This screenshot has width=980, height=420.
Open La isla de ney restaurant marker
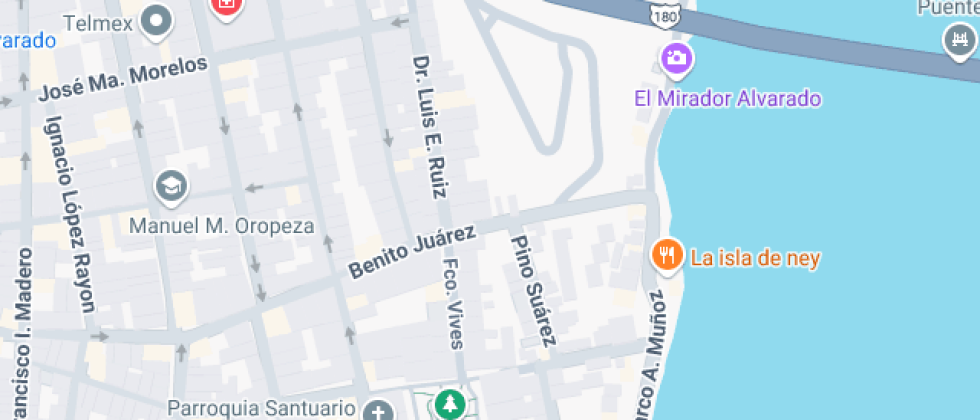667,256
